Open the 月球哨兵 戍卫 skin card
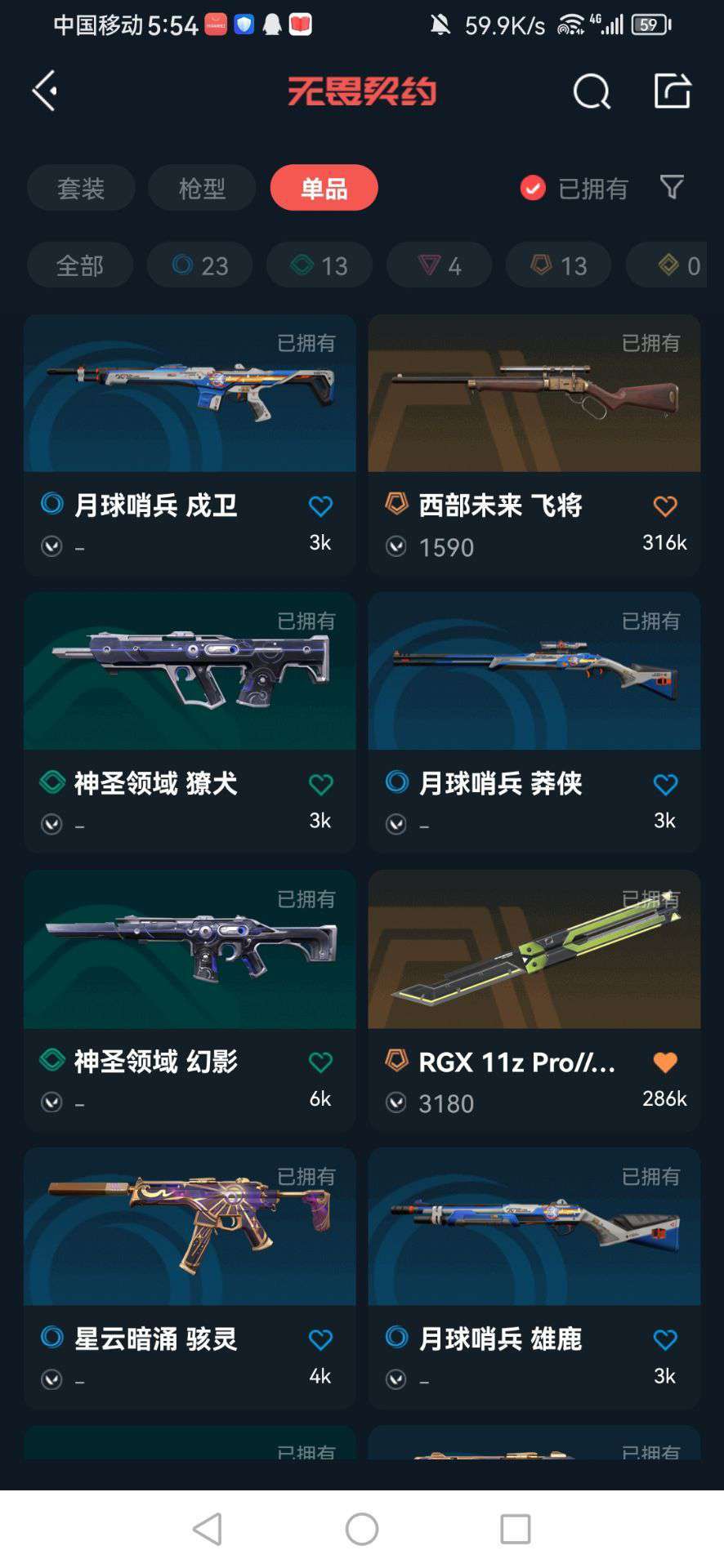This screenshot has height=1568, width=724. point(190,394)
